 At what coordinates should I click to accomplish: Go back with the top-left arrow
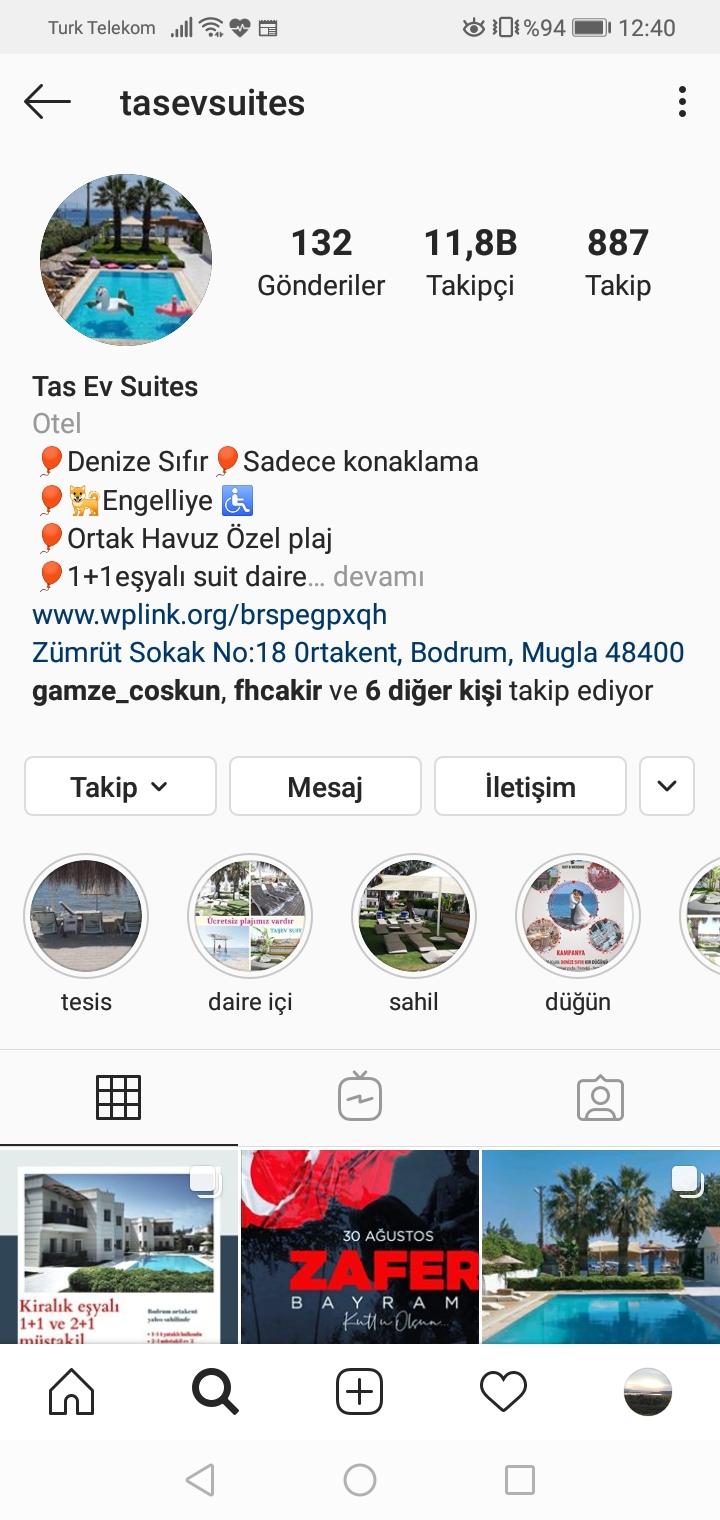(47, 102)
